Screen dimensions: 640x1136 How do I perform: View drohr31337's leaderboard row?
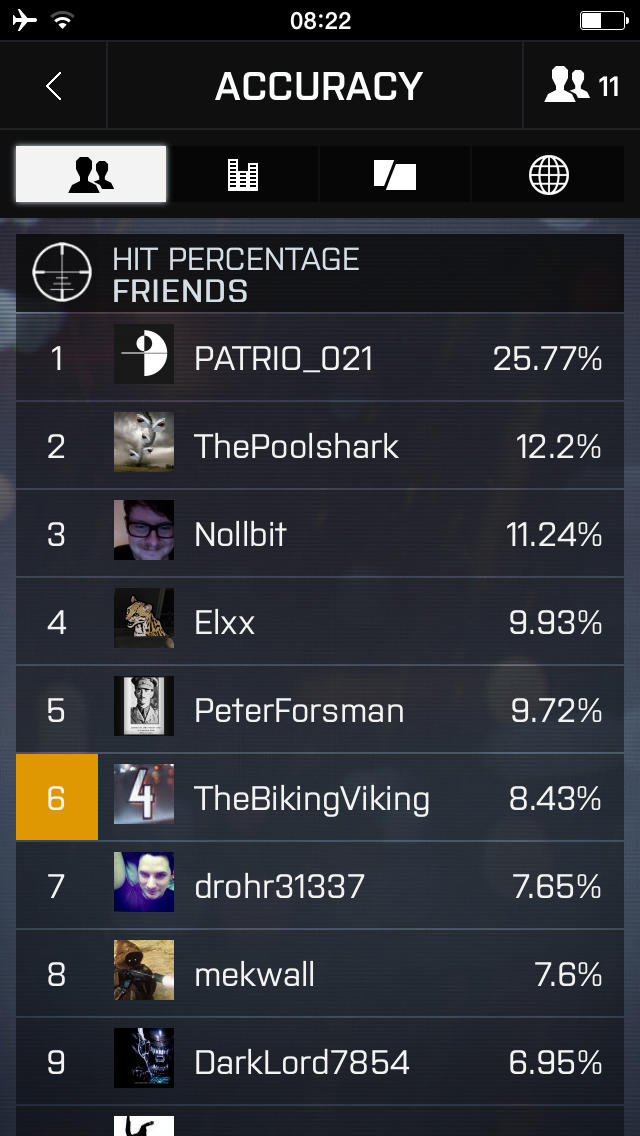pos(320,886)
